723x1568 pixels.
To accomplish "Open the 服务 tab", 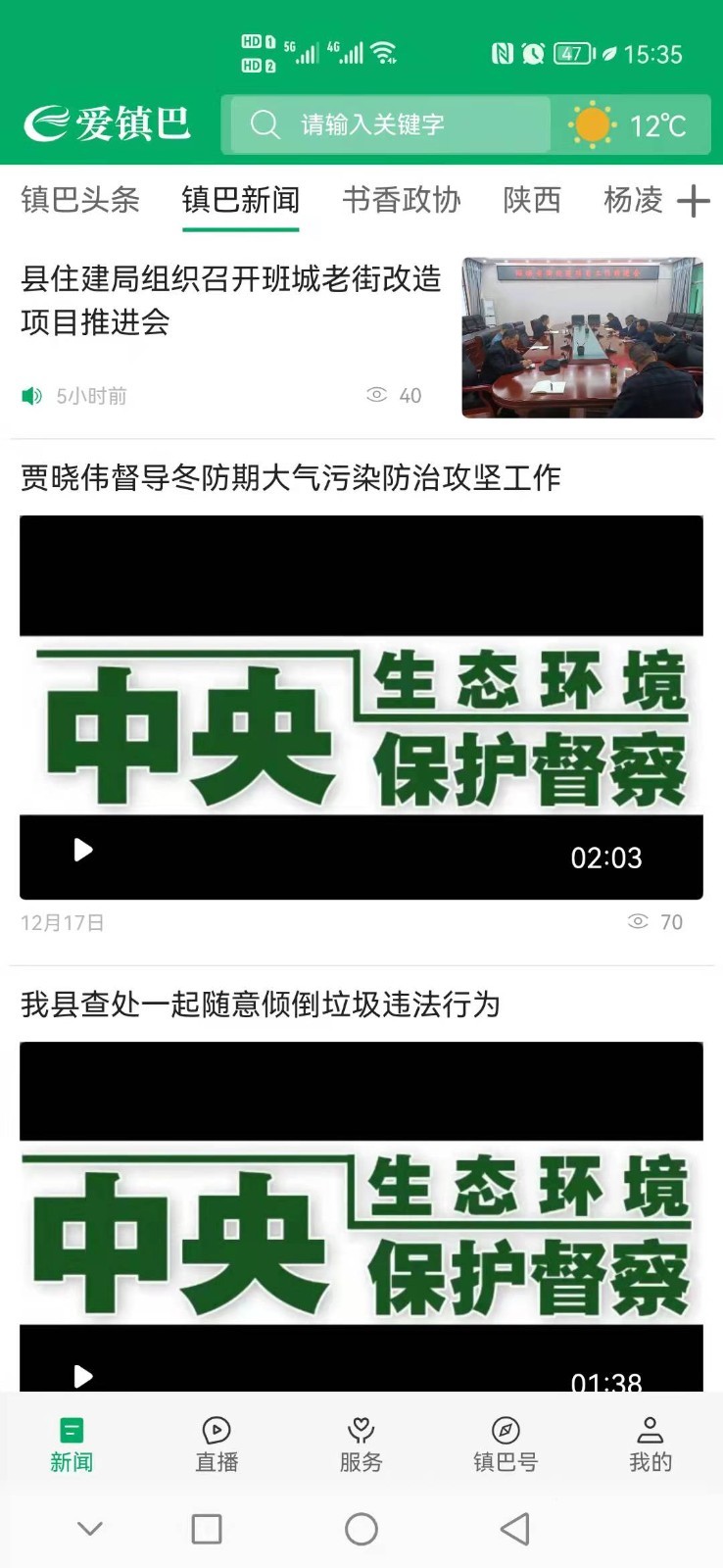I will tap(361, 1445).
